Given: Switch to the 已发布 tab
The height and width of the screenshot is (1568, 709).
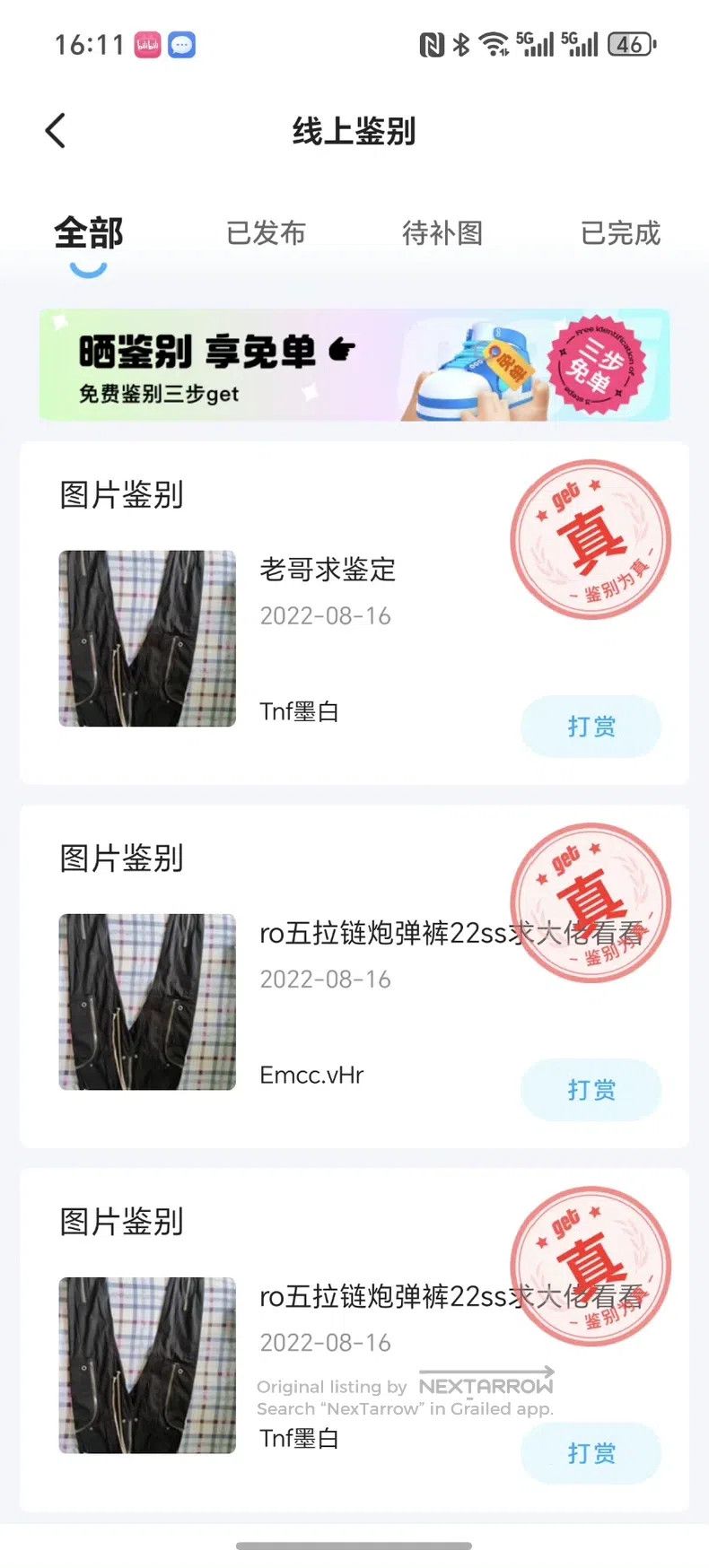Looking at the screenshot, I should pyautogui.click(x=266, y=233).
